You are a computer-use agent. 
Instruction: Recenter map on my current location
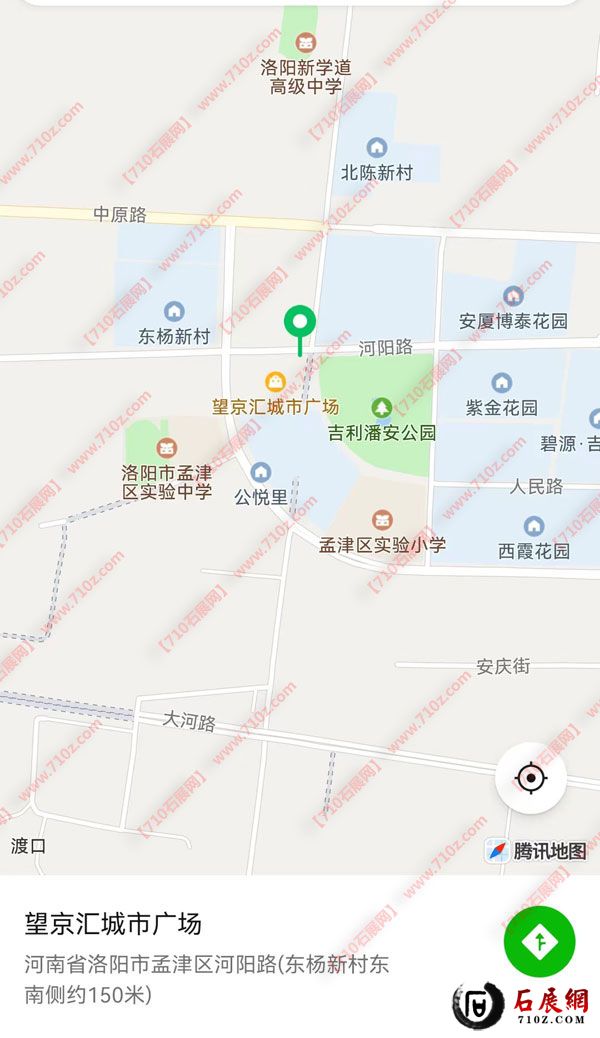tap(531, 778)
